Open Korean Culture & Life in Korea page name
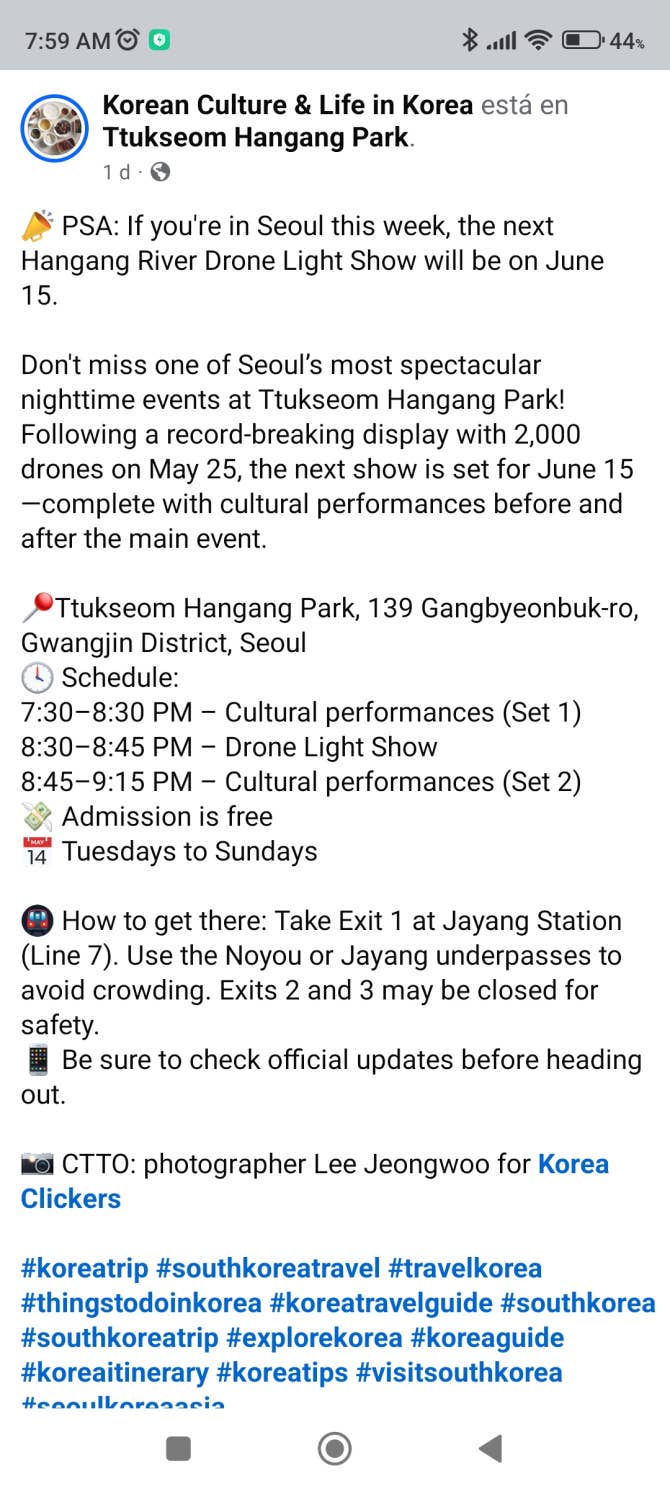Image resolution: width=670 pixels, height=1489 pixels. 288,105
